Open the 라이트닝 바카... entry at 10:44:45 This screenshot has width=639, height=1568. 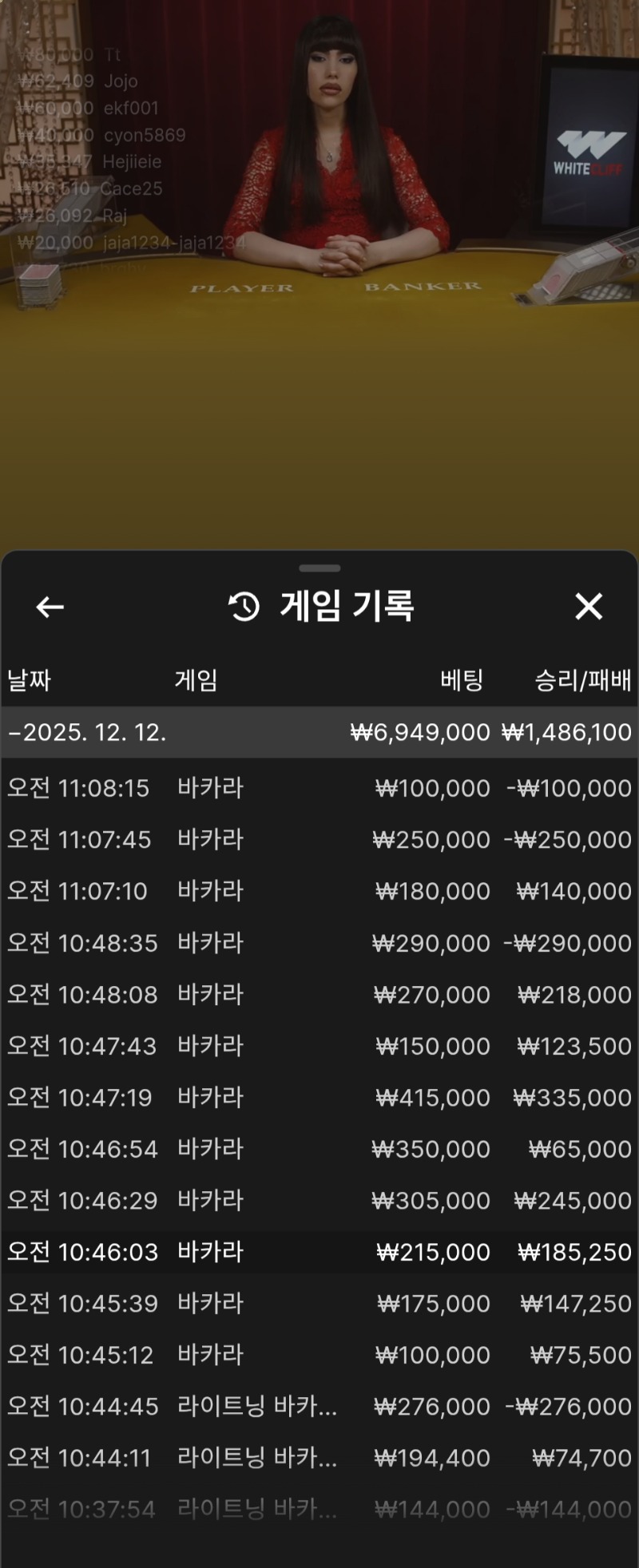(319, 1406)
